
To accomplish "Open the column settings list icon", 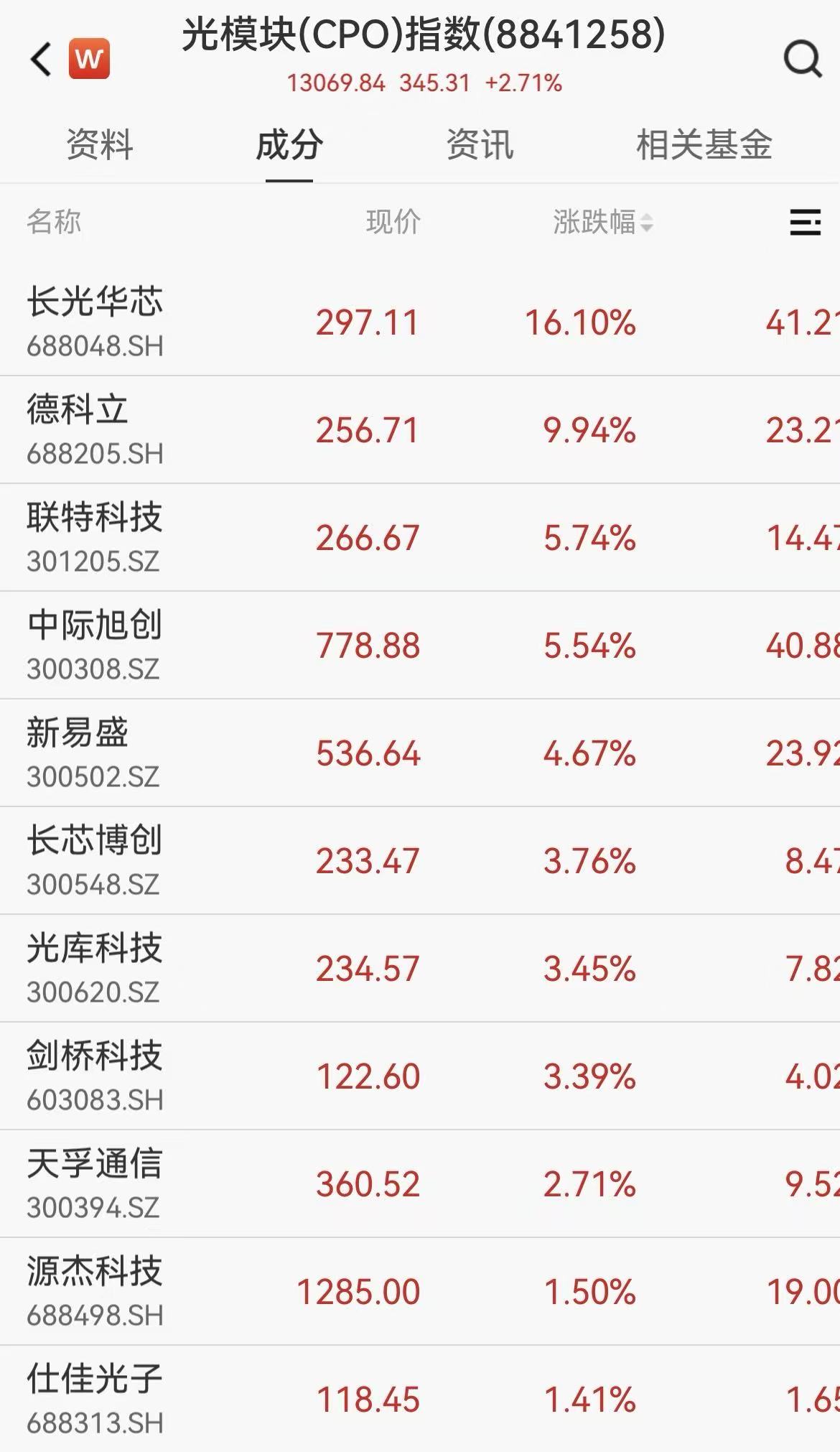I will (805, 223).
